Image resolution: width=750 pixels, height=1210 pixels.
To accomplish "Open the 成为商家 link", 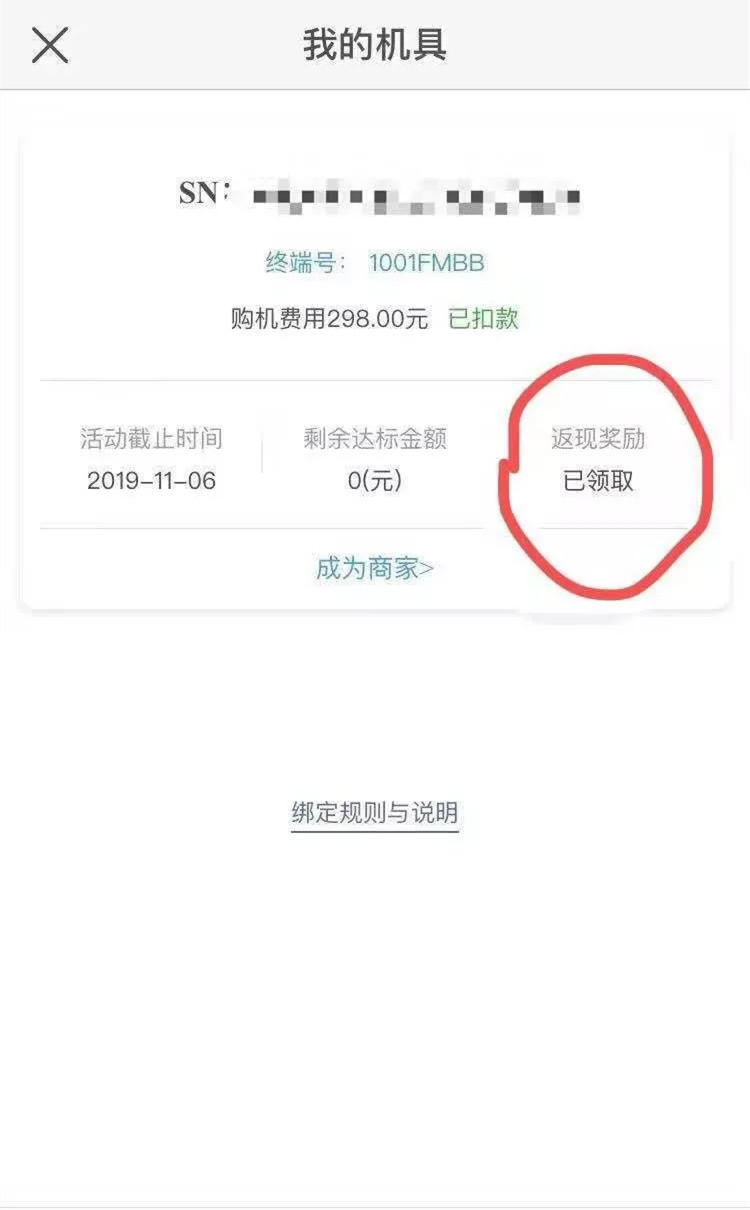I will coord(375,569).
